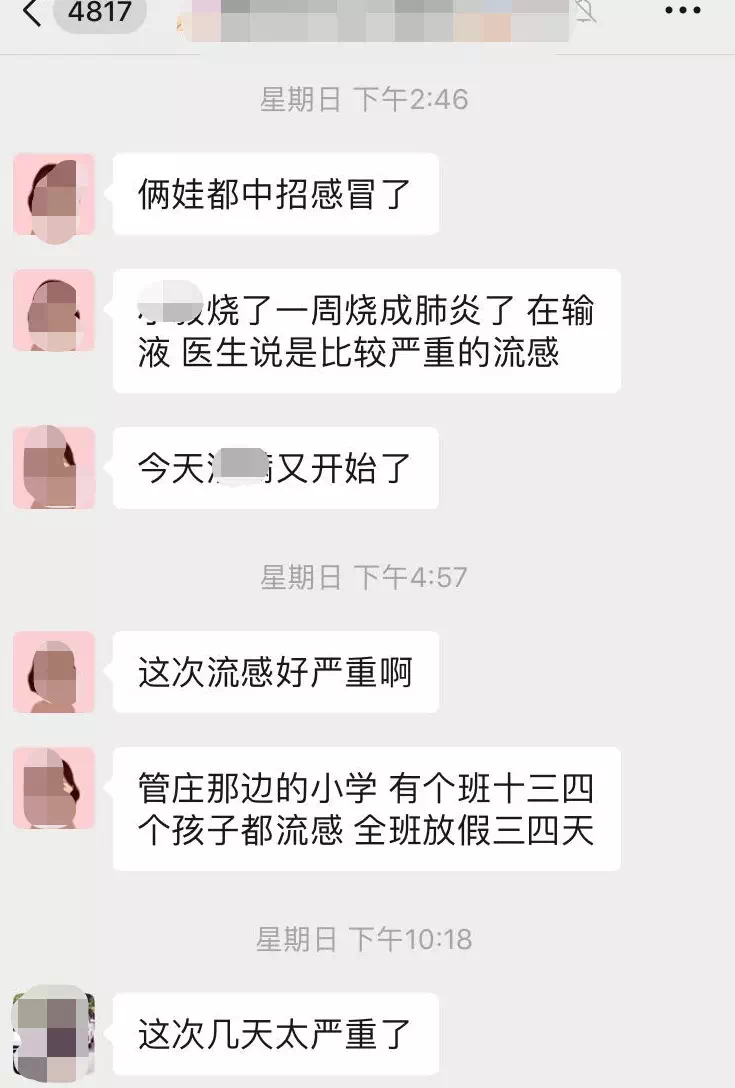Tap avatar next to 这次流感好严重啊

coord(54,672)
